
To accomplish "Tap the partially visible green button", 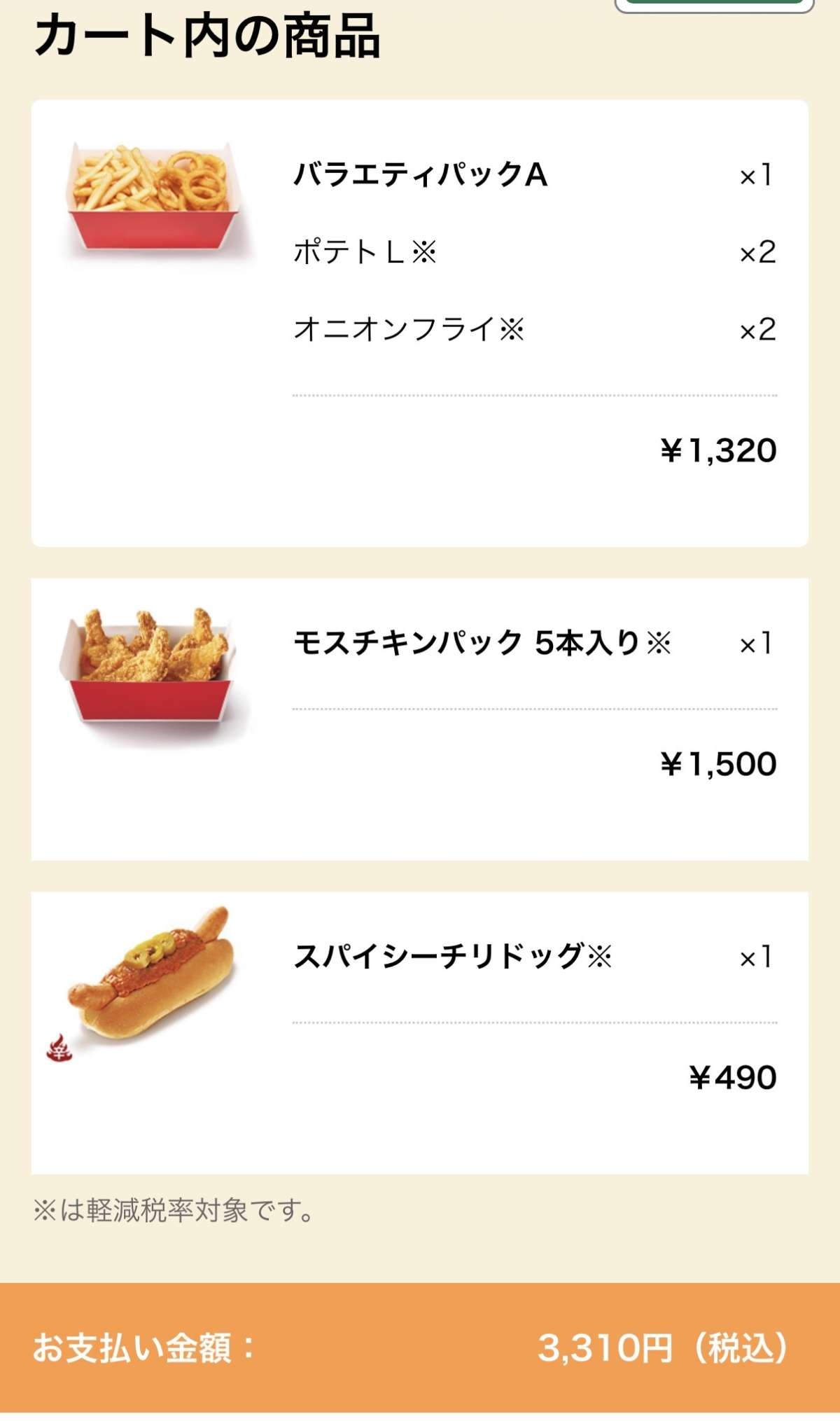I will pyautogui.click(x=714, y=4).
